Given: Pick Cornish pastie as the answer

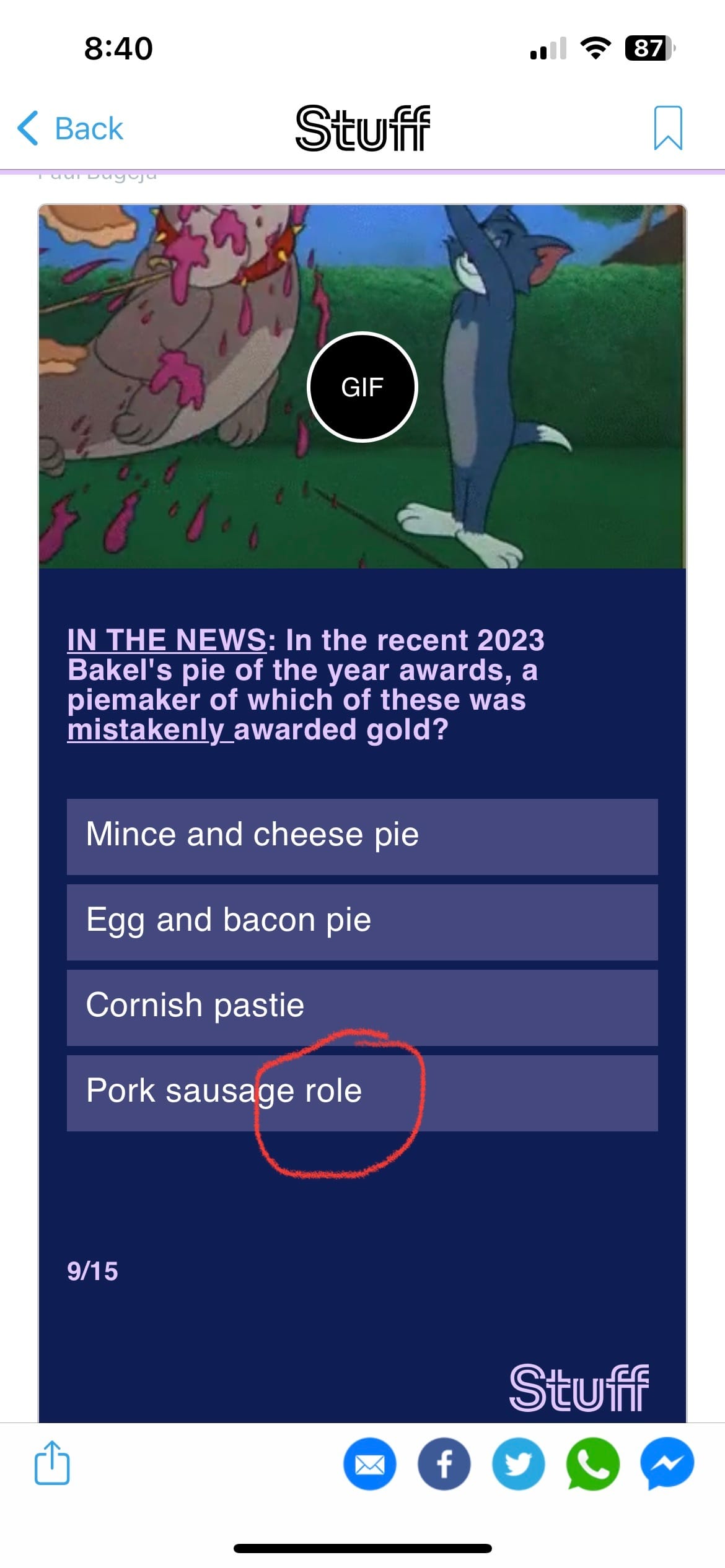Looking at the screenshot, I should coord(362,1007).
